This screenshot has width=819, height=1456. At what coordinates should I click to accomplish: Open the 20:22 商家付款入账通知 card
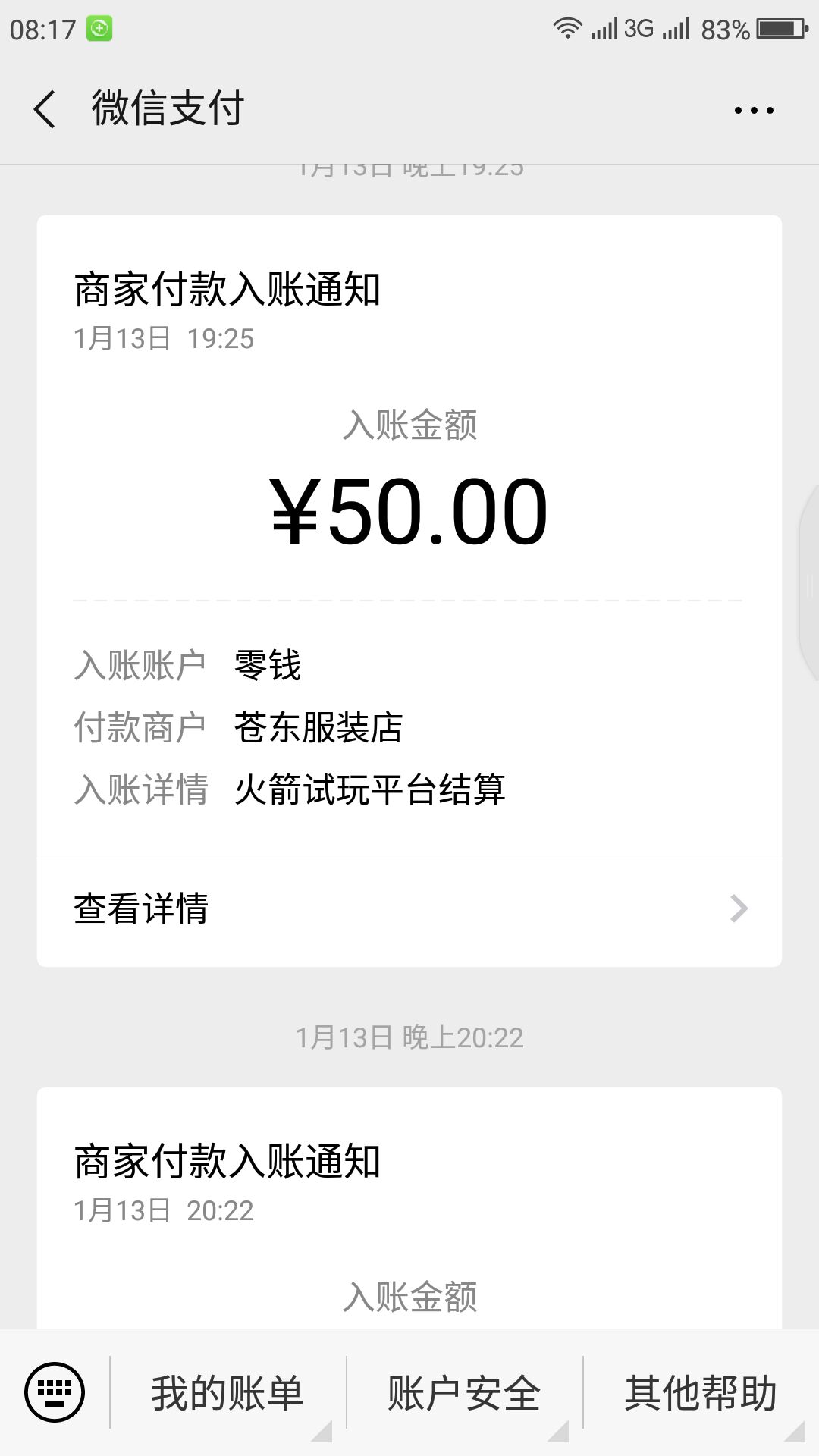point(409,1208)
